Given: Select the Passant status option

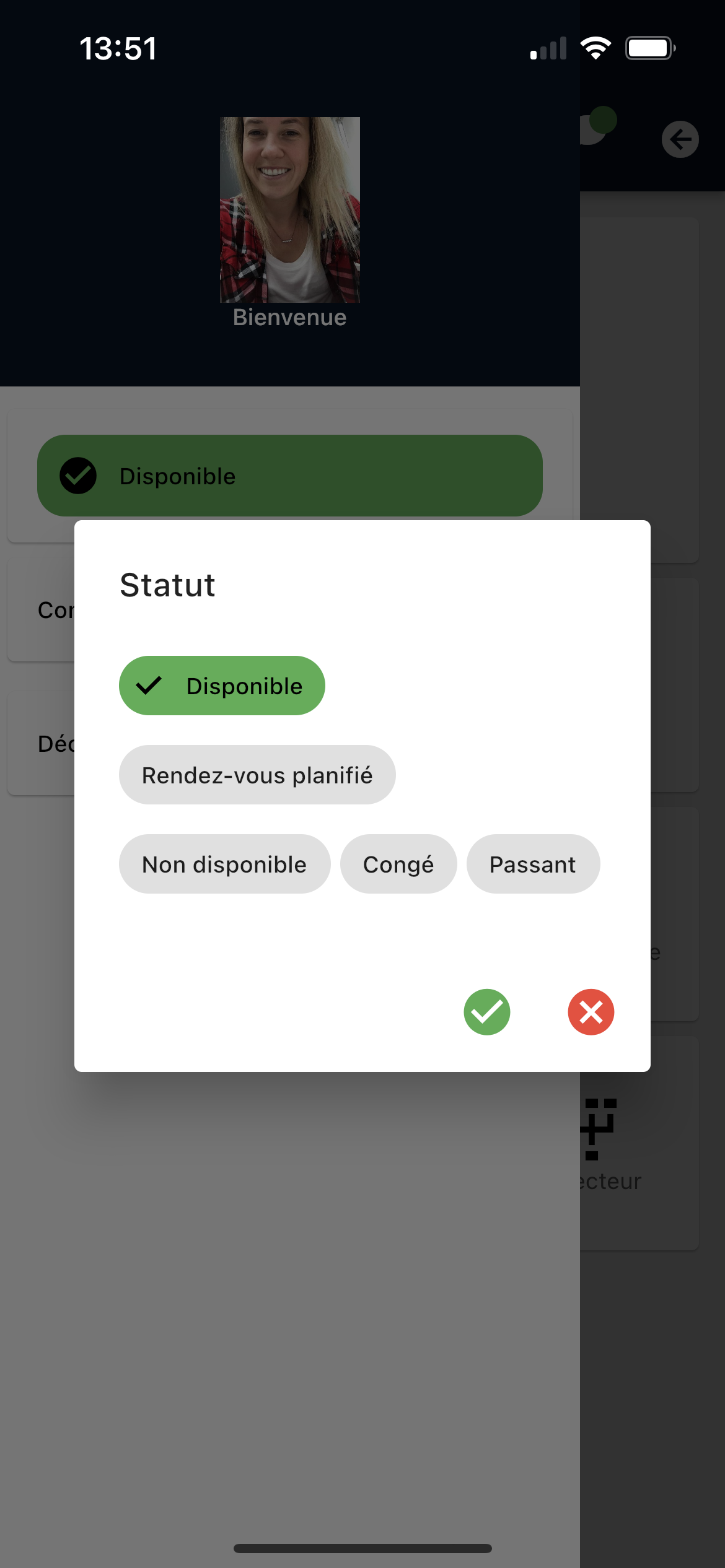Looking at the screenshot, I should coord(533,864).
